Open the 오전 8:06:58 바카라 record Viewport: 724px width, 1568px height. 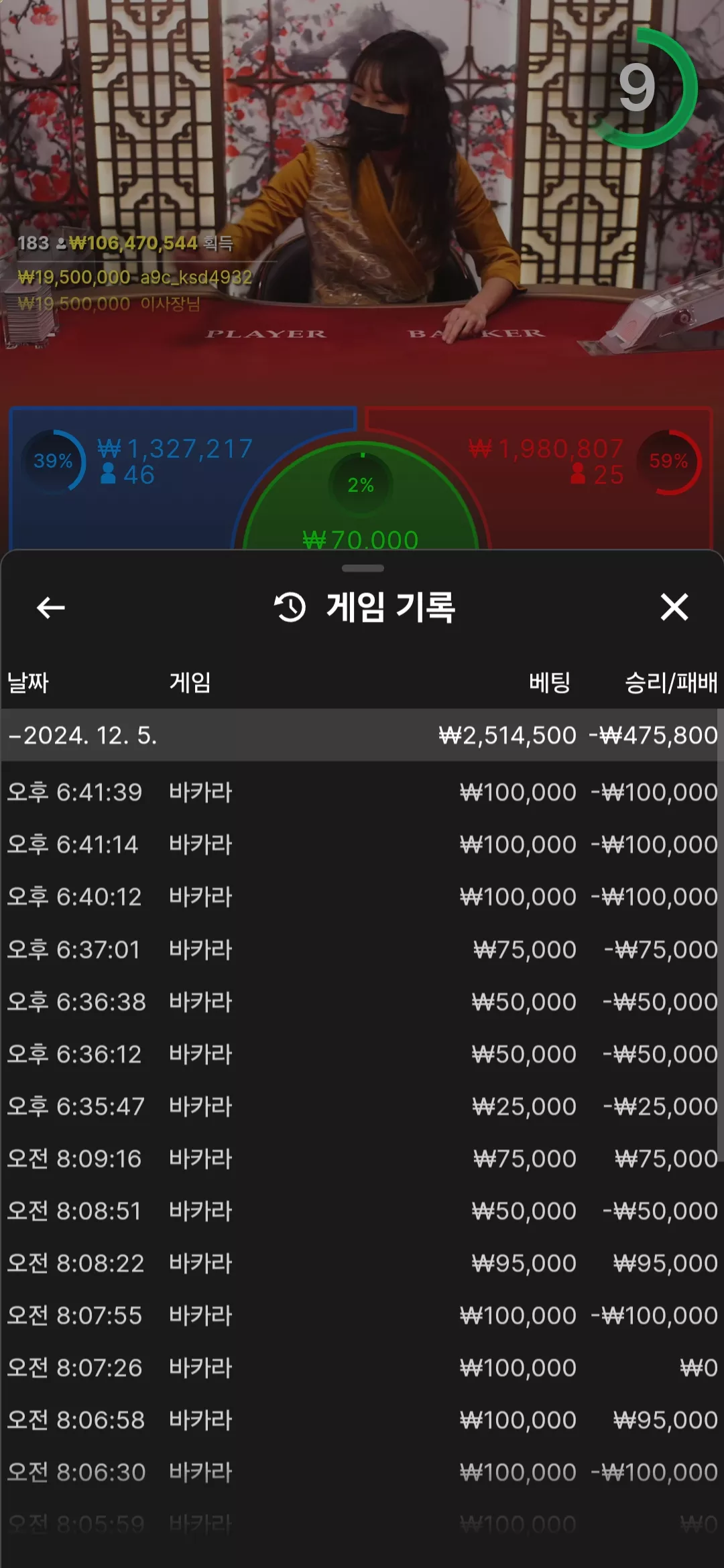click(362, 1419)
